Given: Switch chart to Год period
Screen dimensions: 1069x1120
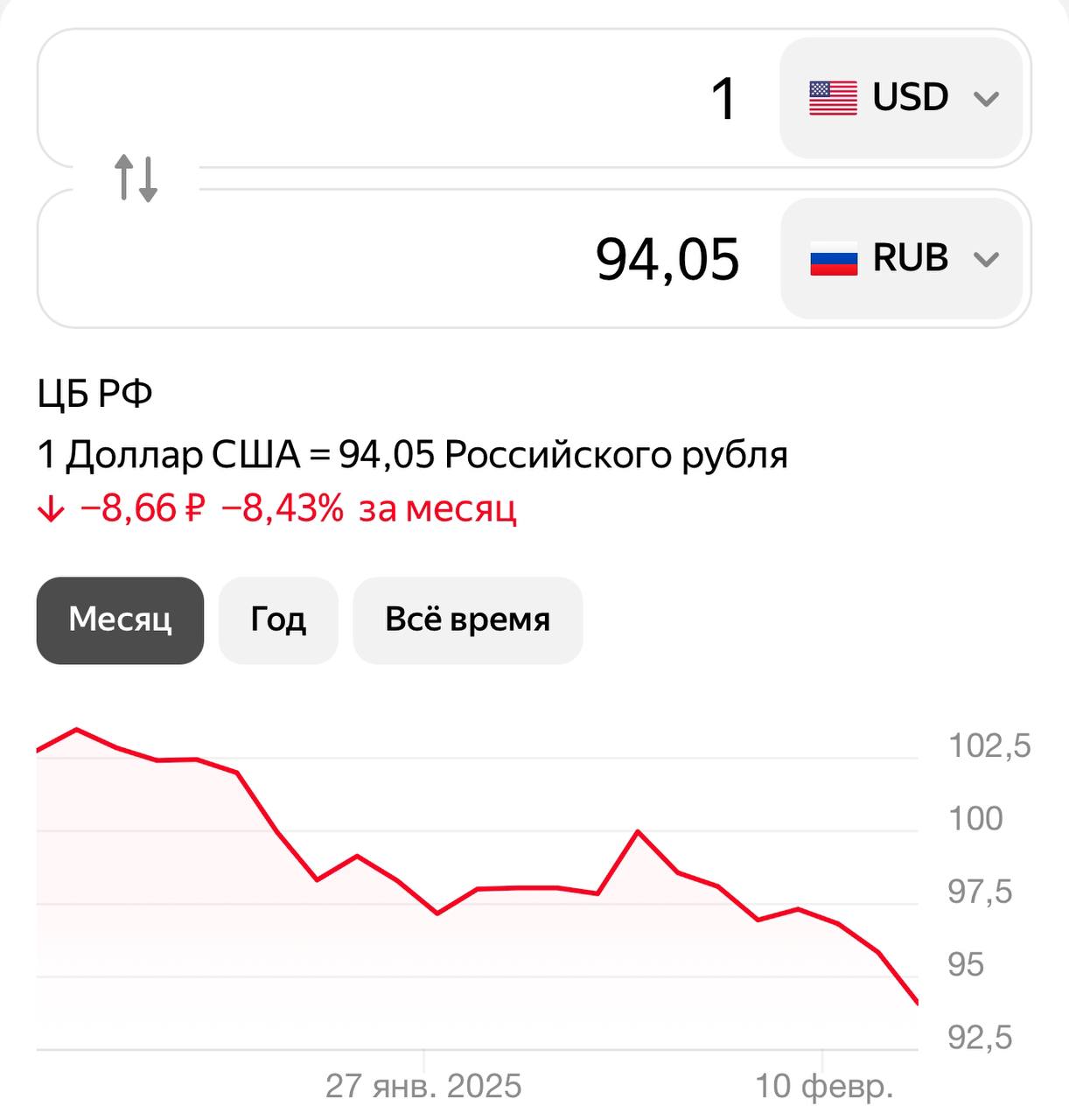Looking at the screenshot, I should (278, 620).
